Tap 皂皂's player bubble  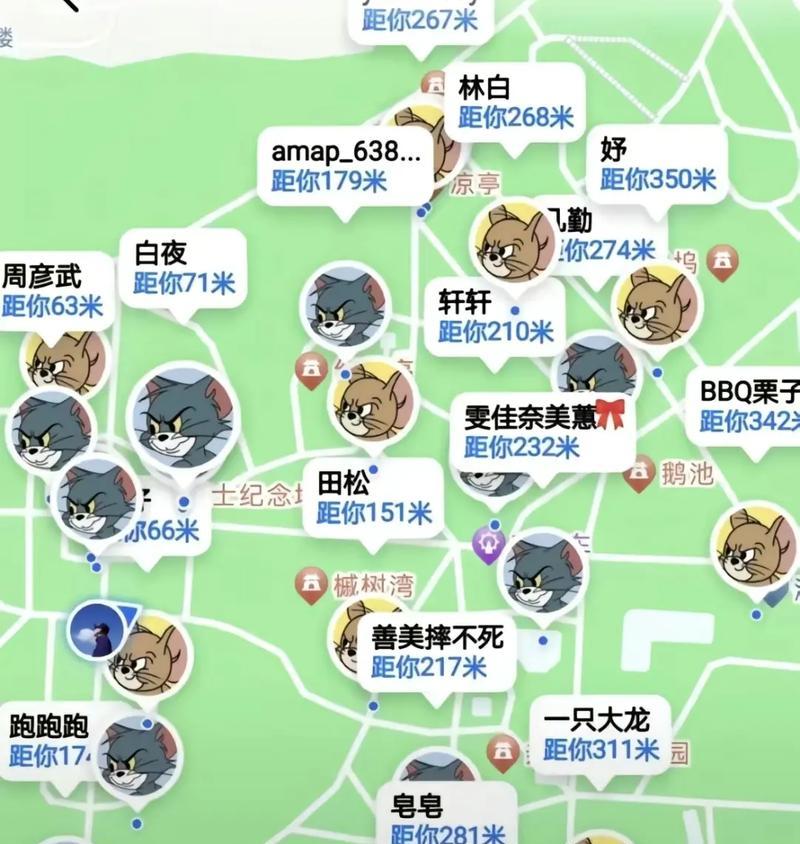coord(446,818)
